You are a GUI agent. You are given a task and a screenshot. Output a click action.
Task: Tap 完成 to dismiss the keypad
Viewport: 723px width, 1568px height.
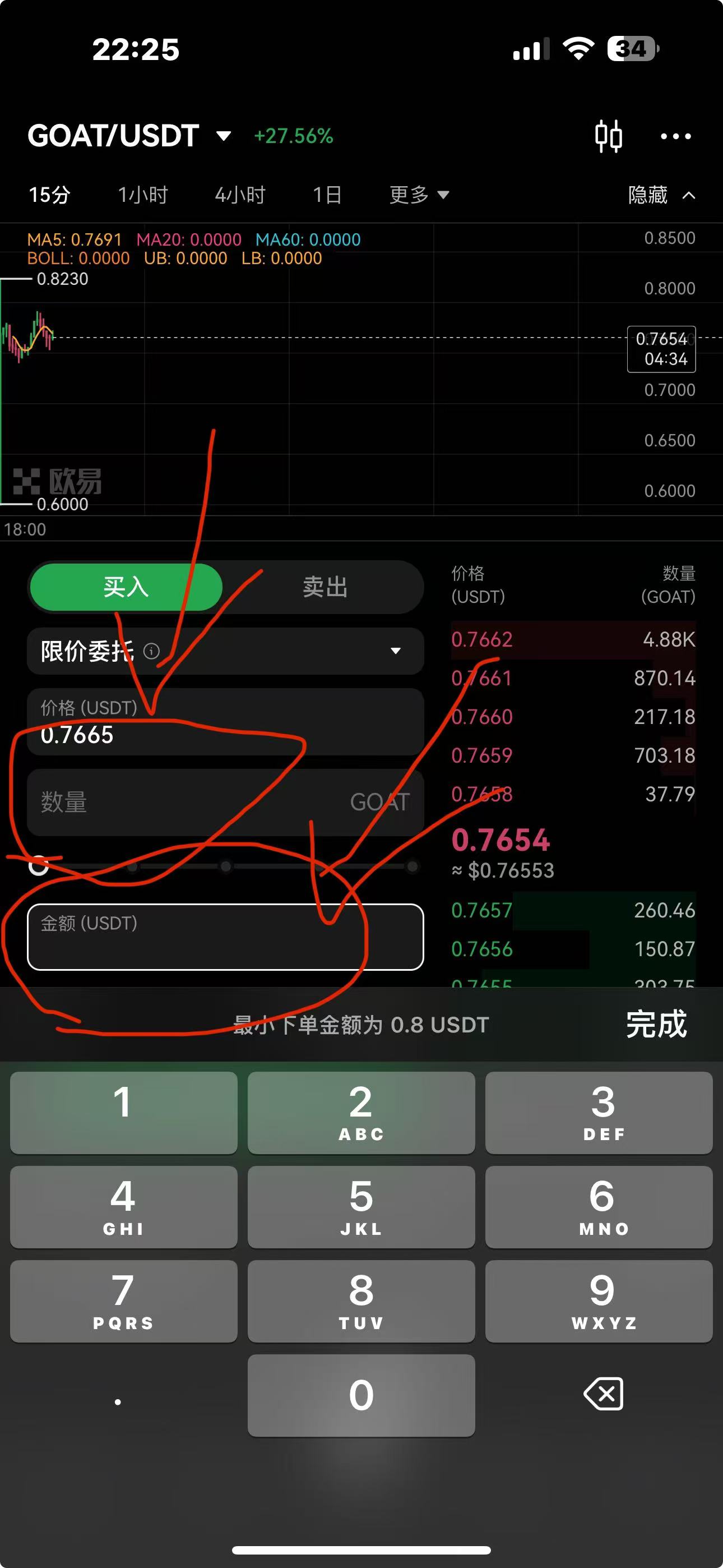(x=656, y=1024)
